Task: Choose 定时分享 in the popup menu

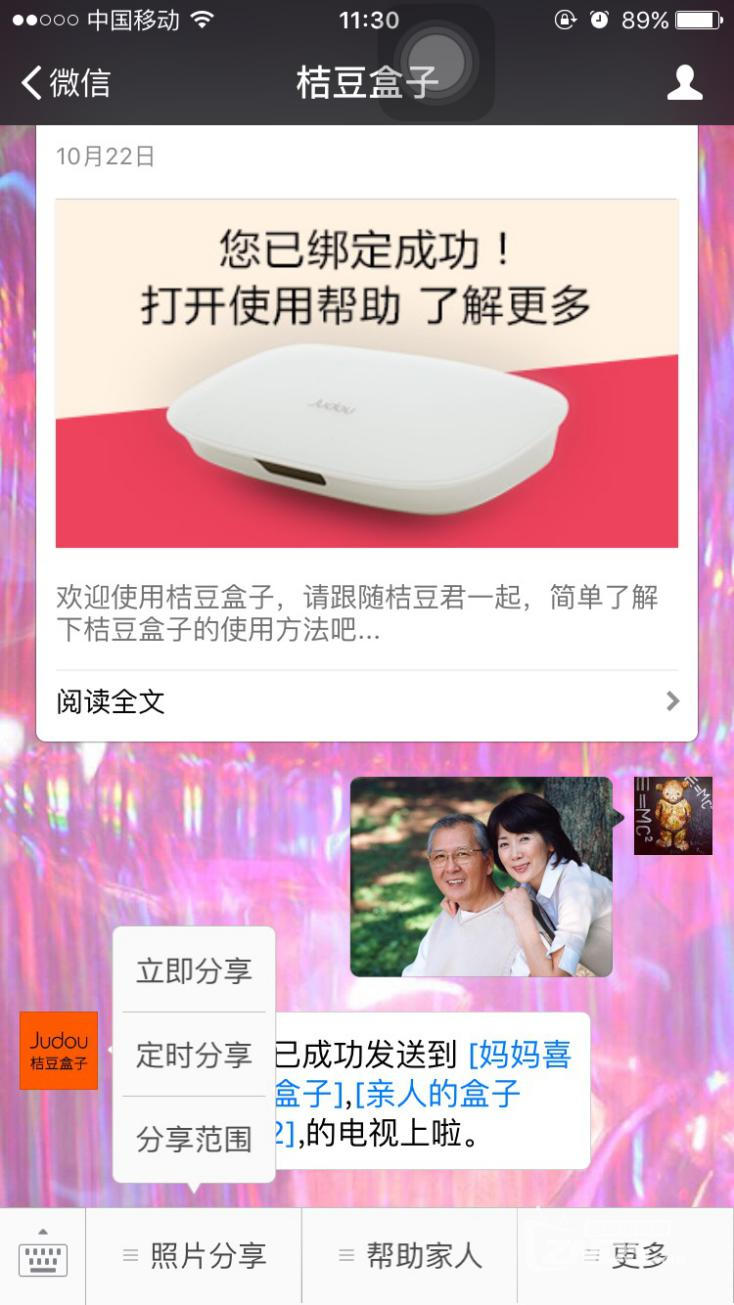Action: click(194, 1055)
